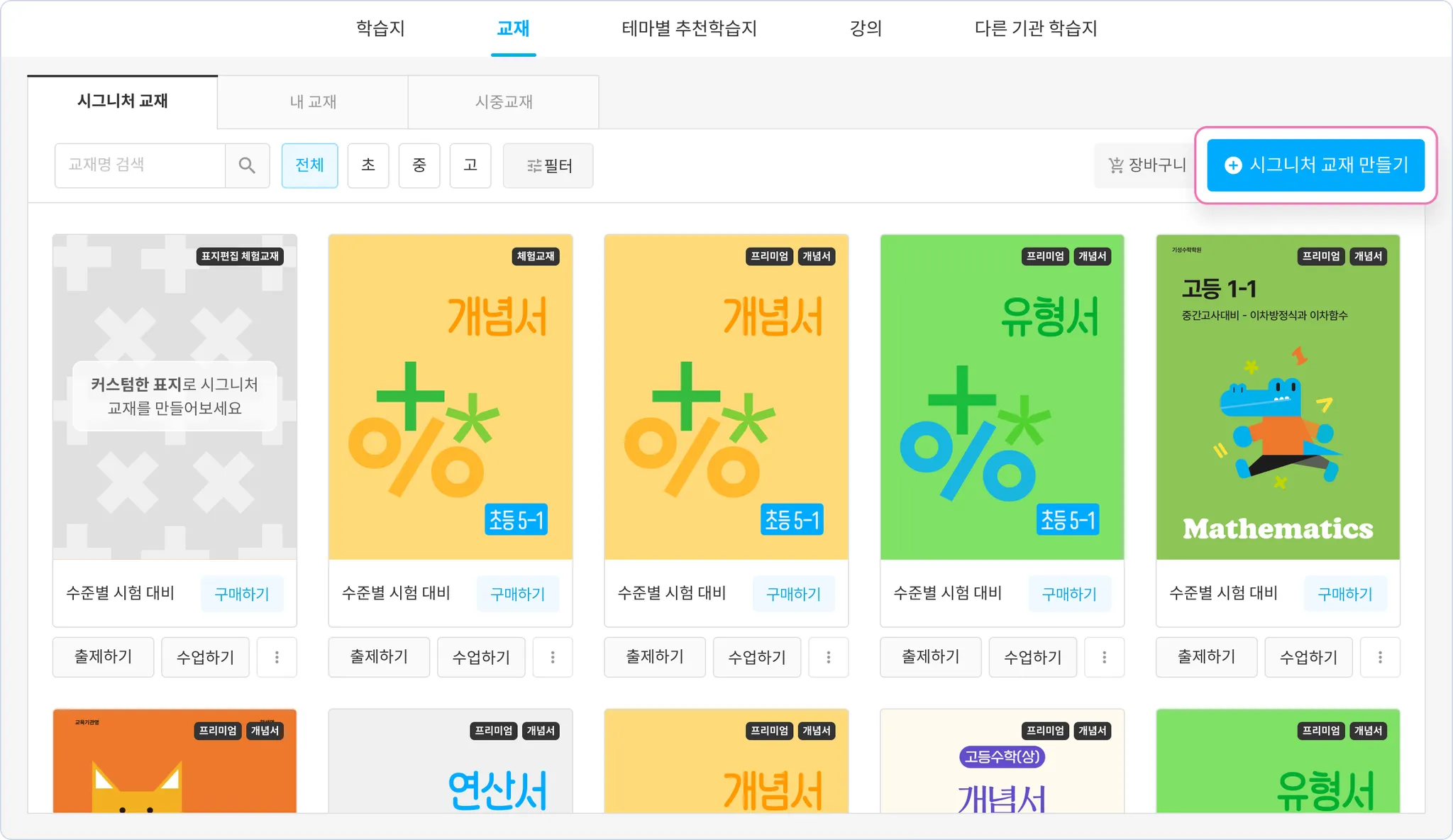Open the 고등 1-1 Mathematics textbook cover
Screen dimensions: 1453x840
1278,397
